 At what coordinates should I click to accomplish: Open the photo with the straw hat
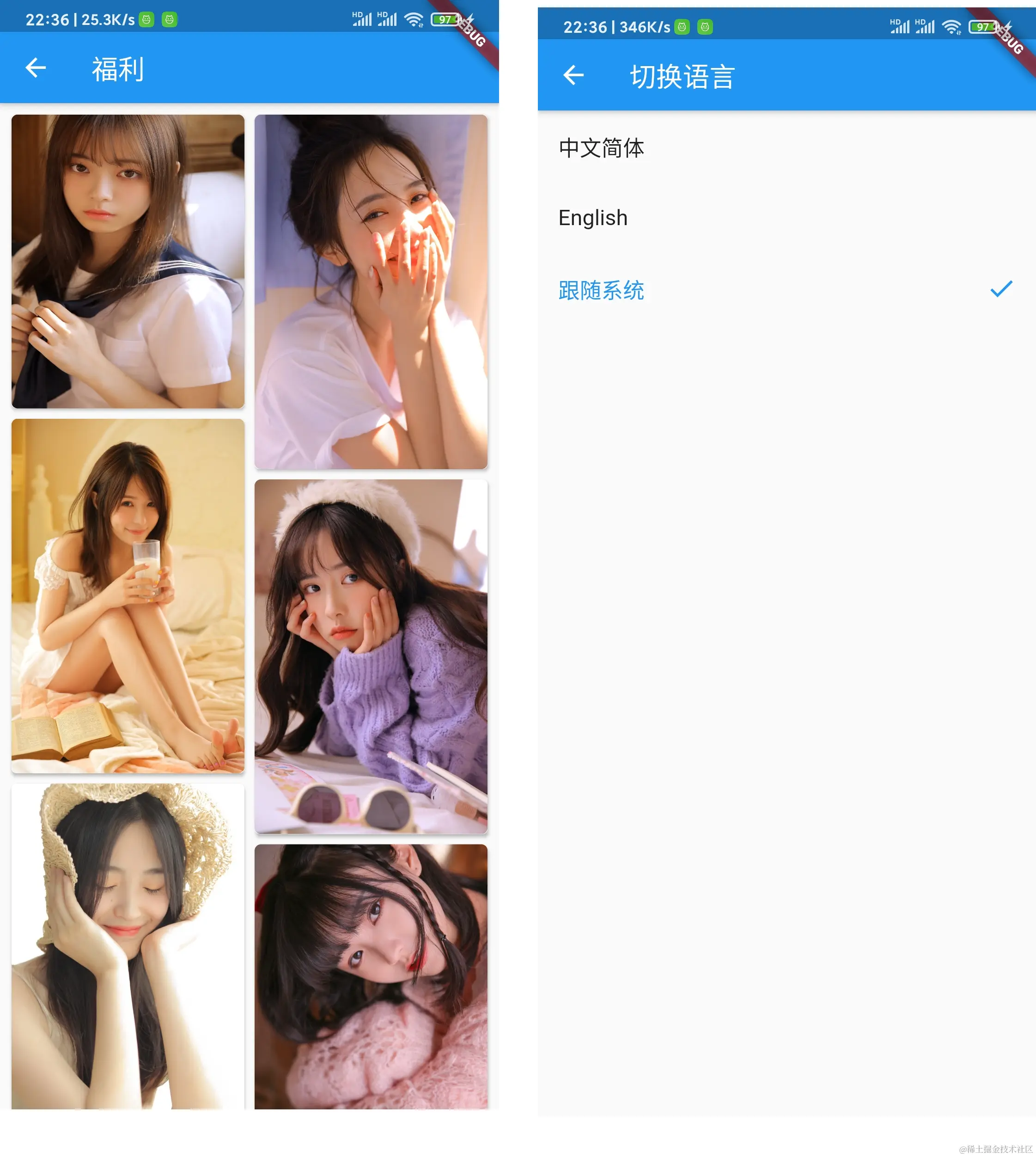(x=128, y=945)
